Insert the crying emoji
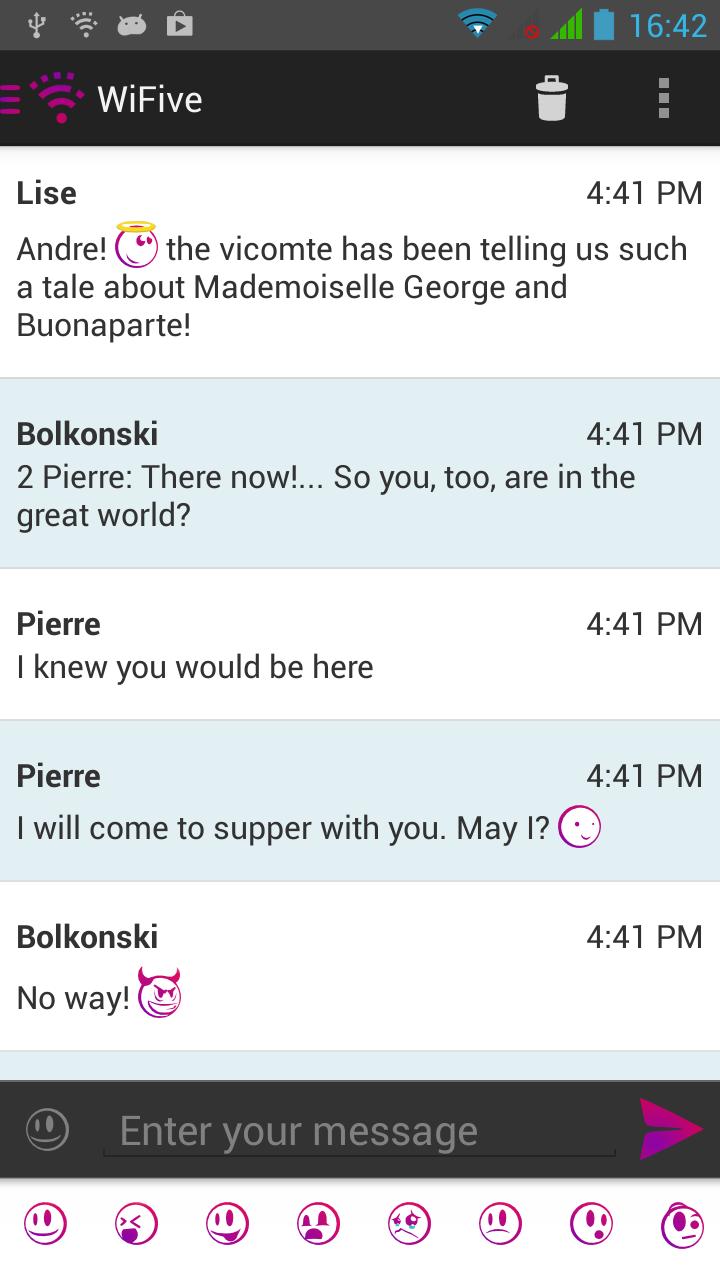The width and height of the screenshot is (720, 1280). (409, 1224)
